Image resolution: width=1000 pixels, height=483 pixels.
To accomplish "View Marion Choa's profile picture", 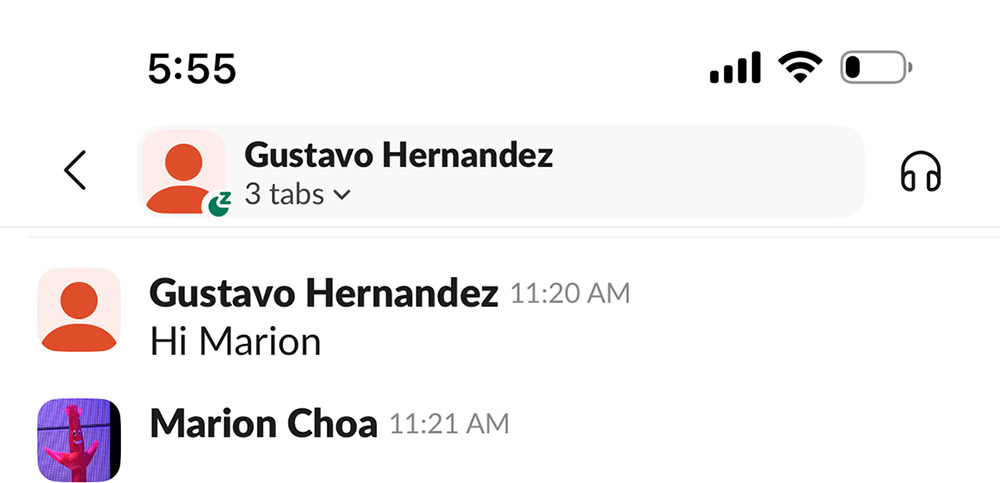I will [x=79, y=440].
